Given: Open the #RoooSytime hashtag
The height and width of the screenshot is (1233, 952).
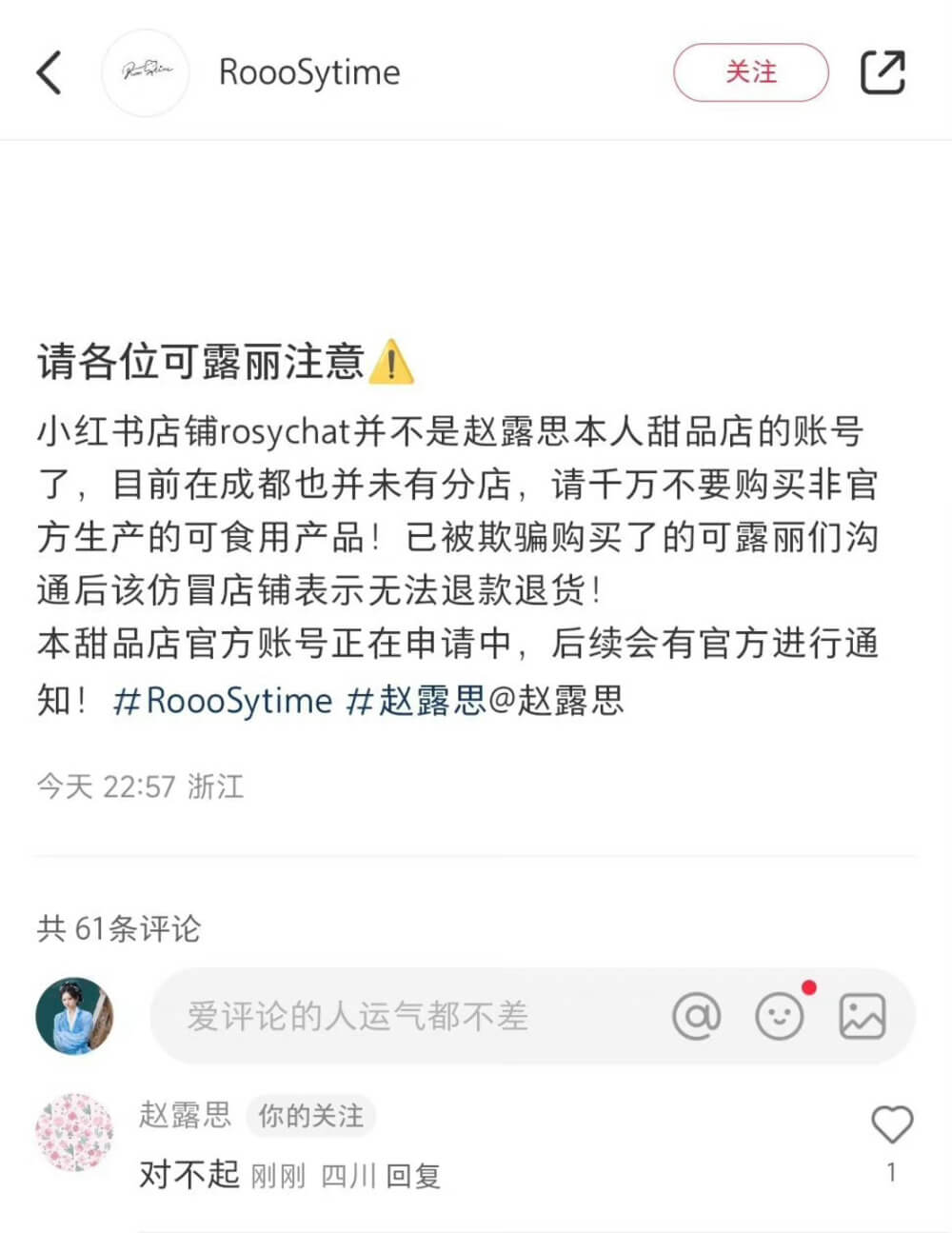Looking at the screenshot, I should coord(223,701).
